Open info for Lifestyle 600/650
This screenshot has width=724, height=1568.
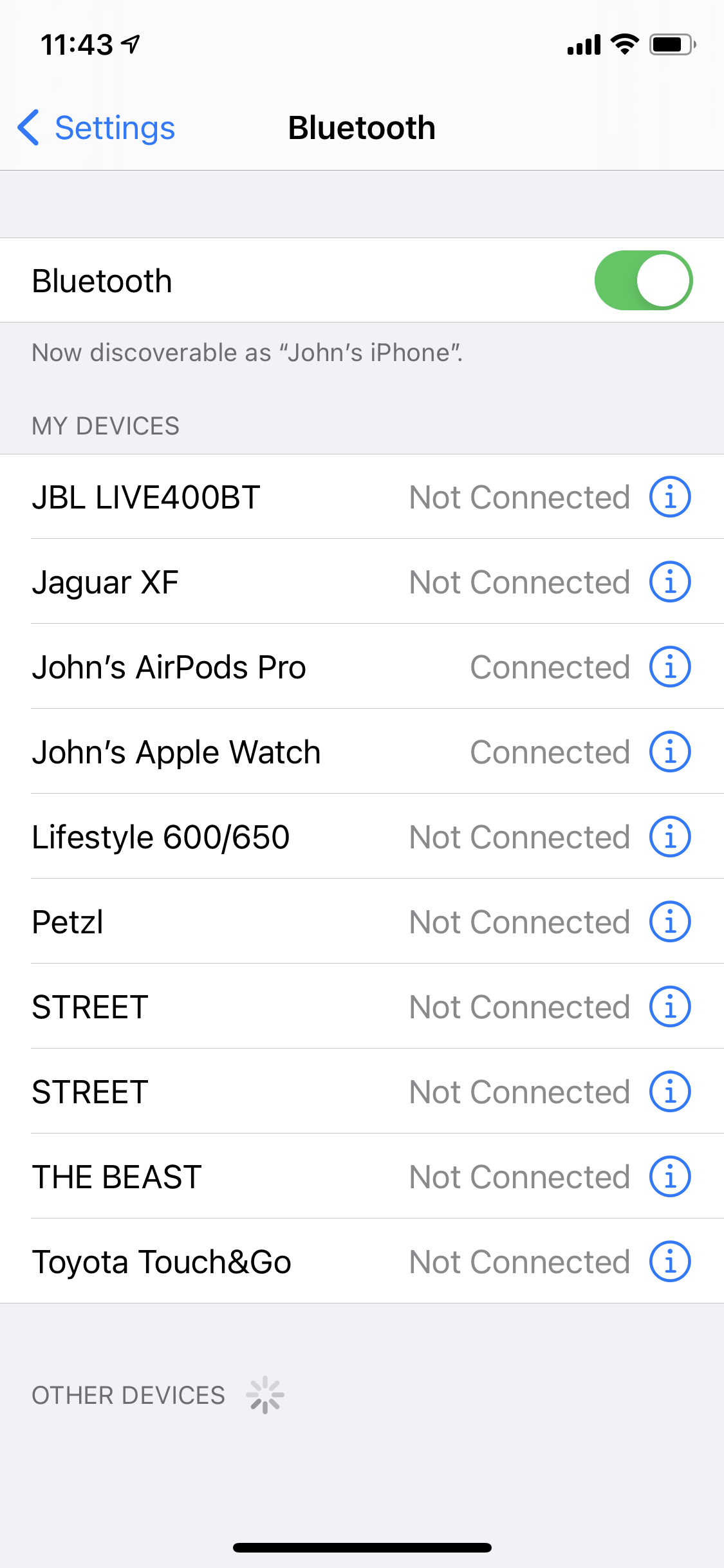tap(669, 837)
